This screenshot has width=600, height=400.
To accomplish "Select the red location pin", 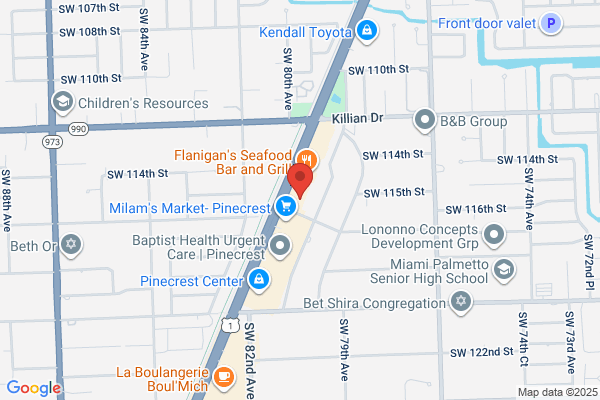I will 300,180.
